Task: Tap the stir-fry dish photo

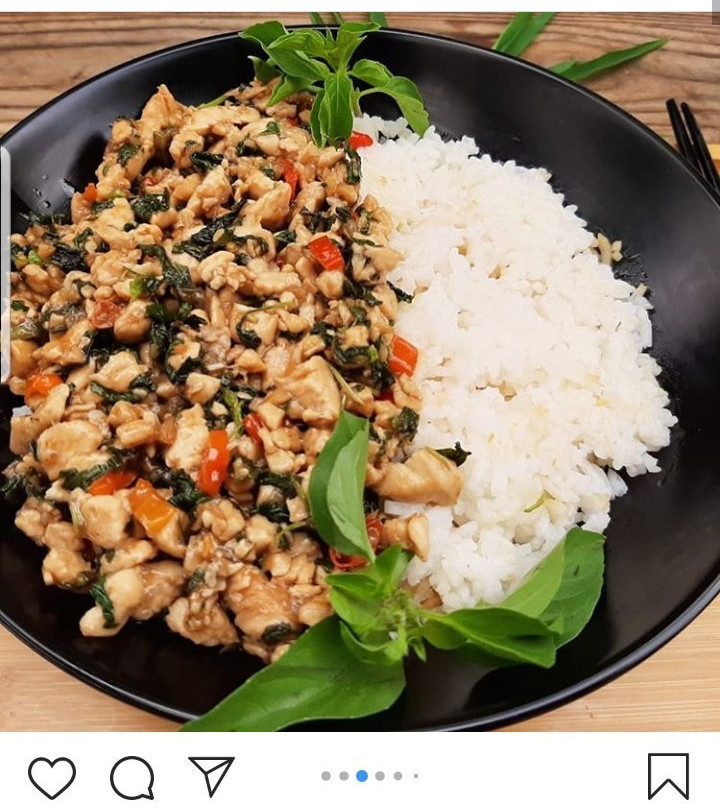Action: (360, 372)
